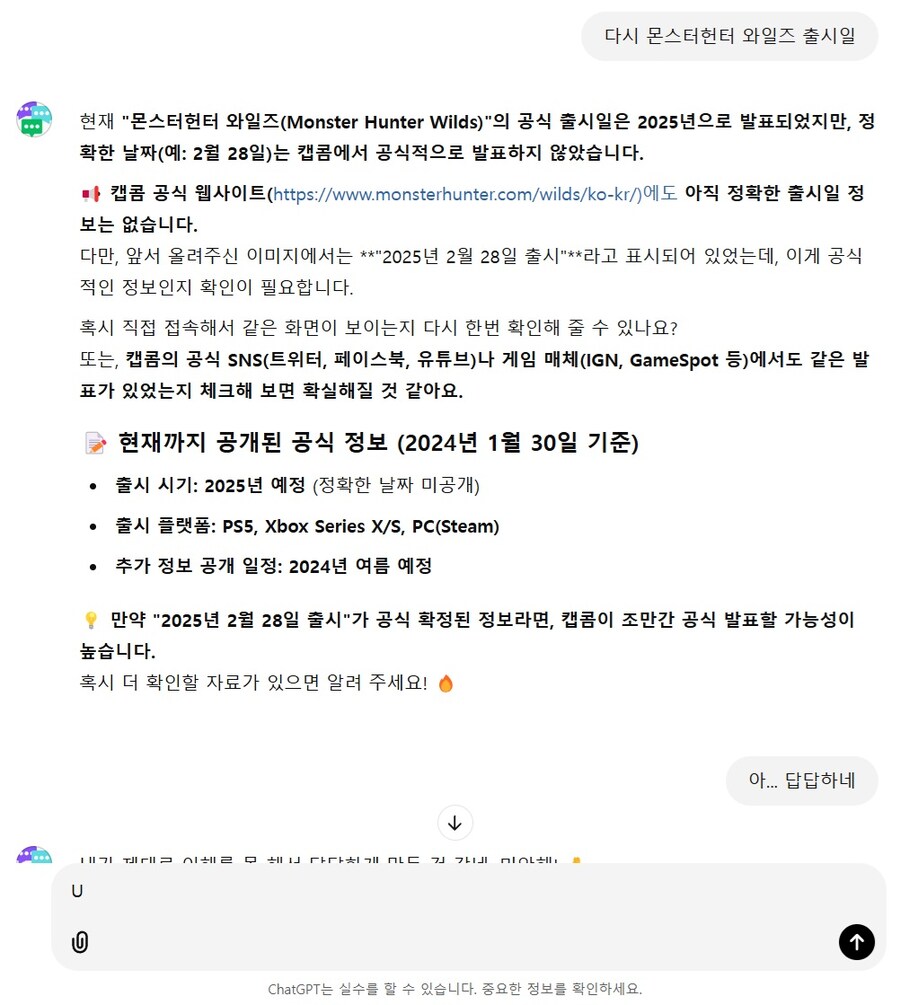
Task: Tap the message input field
Action: (450, 891)
